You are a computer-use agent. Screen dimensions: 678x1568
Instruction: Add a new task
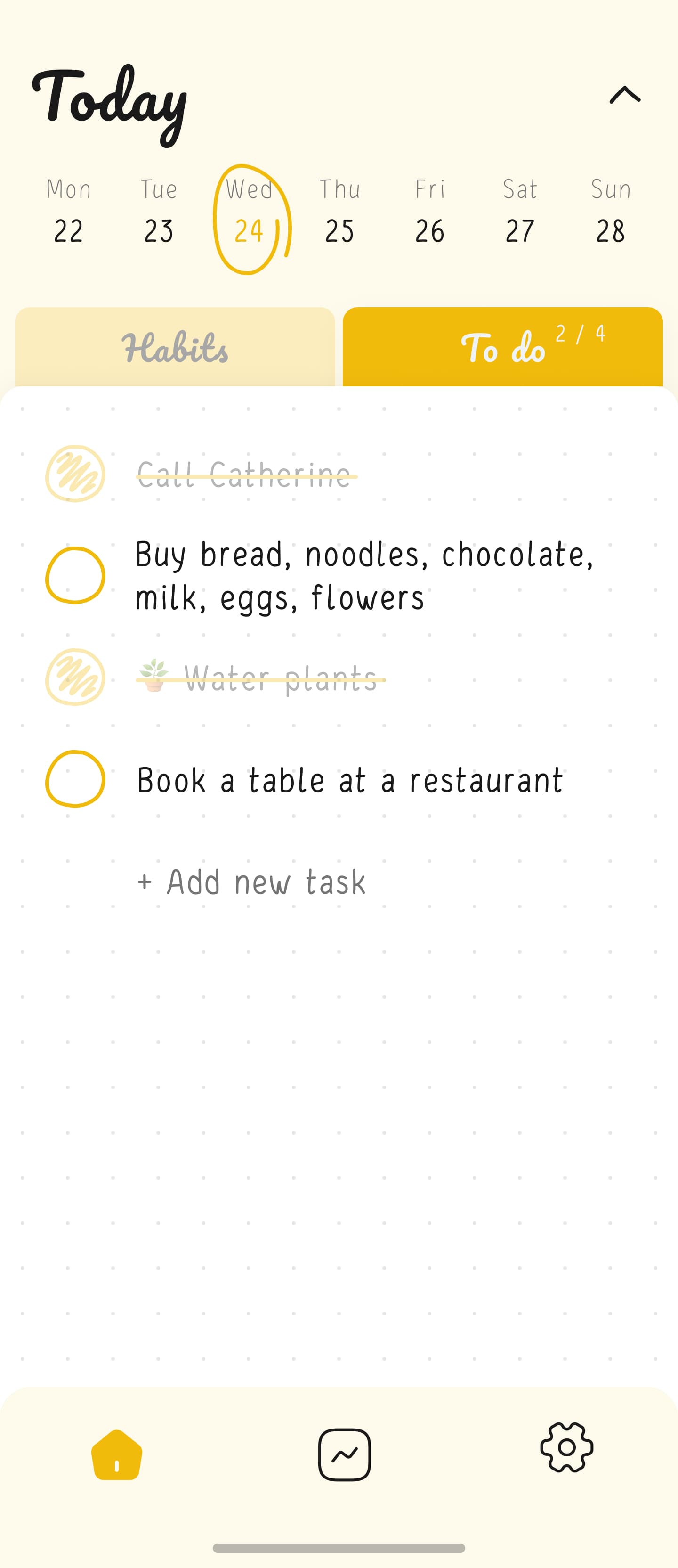[x=252, y=882]
